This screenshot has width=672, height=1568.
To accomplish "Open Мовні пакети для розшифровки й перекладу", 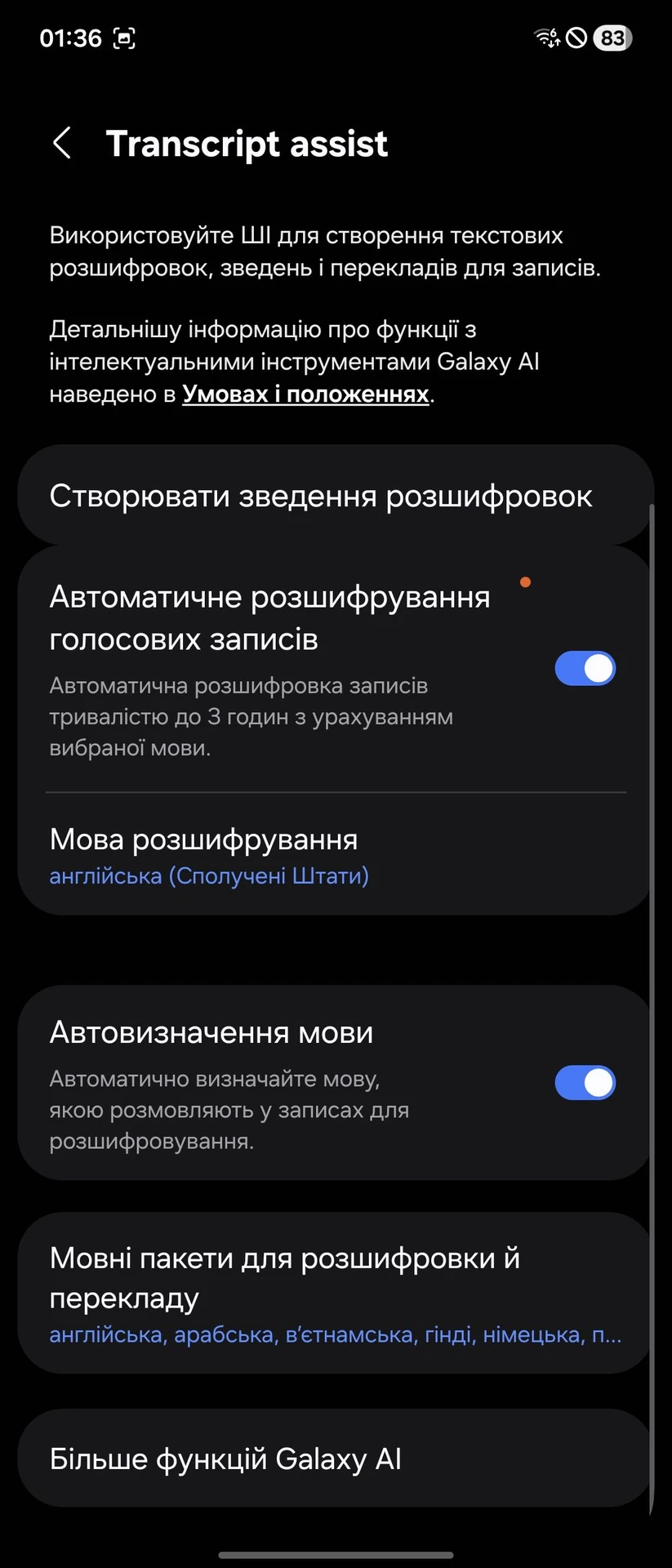I will (335, 1294).
